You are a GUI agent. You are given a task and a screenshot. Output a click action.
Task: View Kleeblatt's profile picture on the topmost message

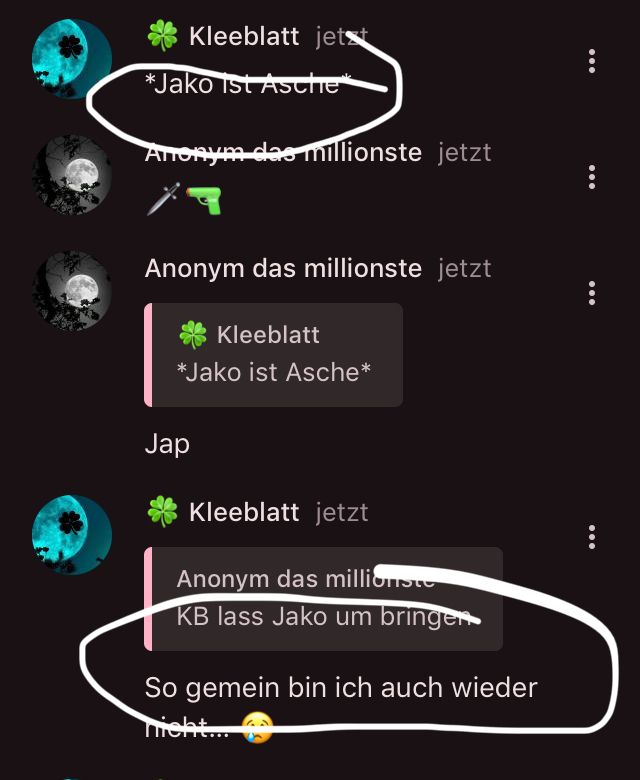[x=71, y=59]
